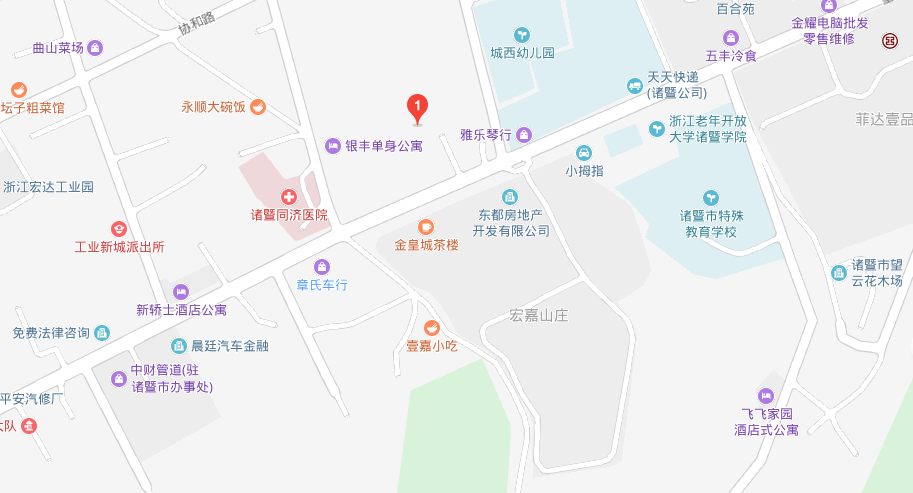
Task: Open the 金皇城茶楼 teahouse marker
Action: (426, 227)
